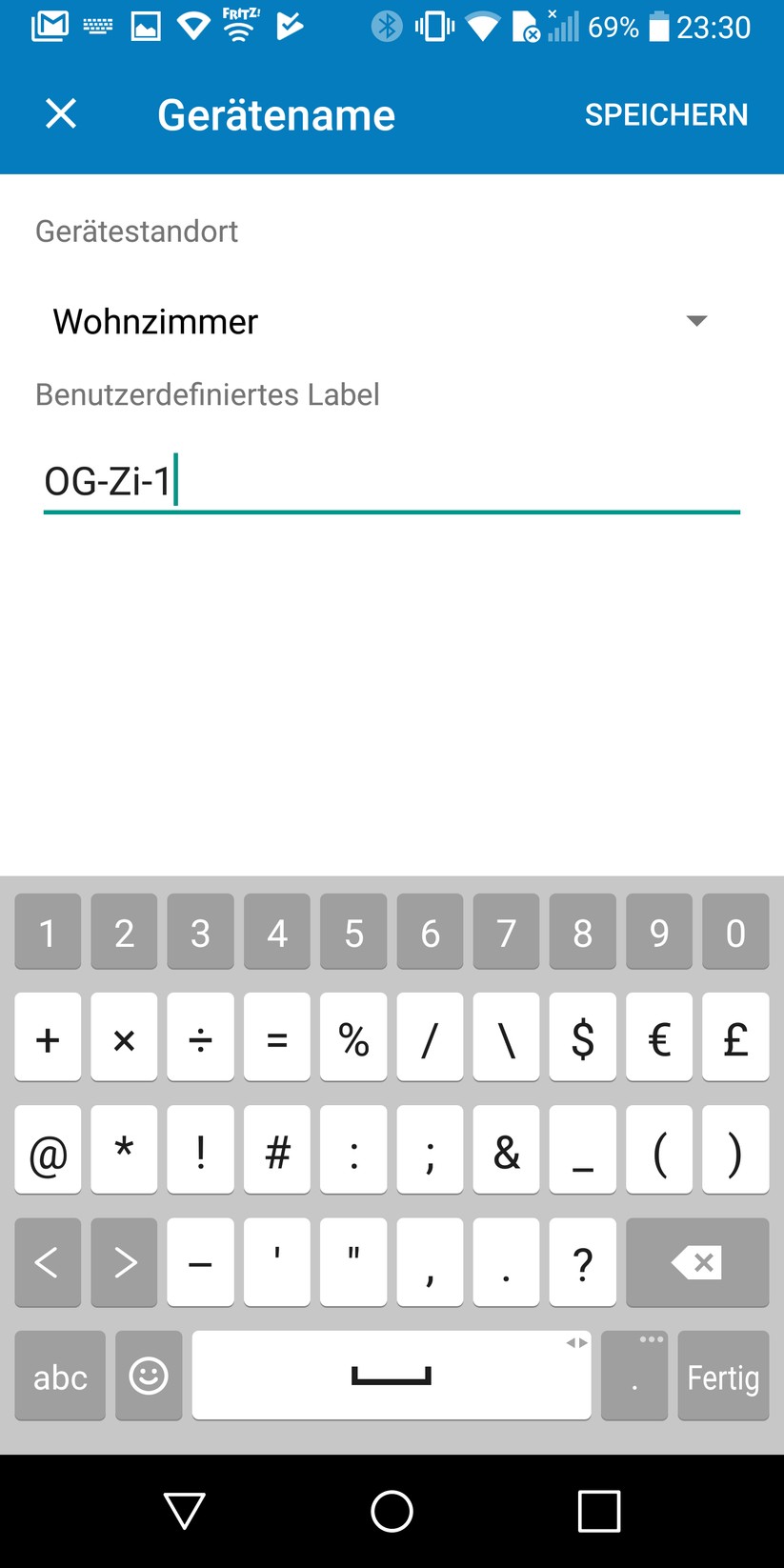Image resolution: width=784 pixels, height=1568 pixels.
Task: Type the digit 2 key
Action: coord(124,932)
